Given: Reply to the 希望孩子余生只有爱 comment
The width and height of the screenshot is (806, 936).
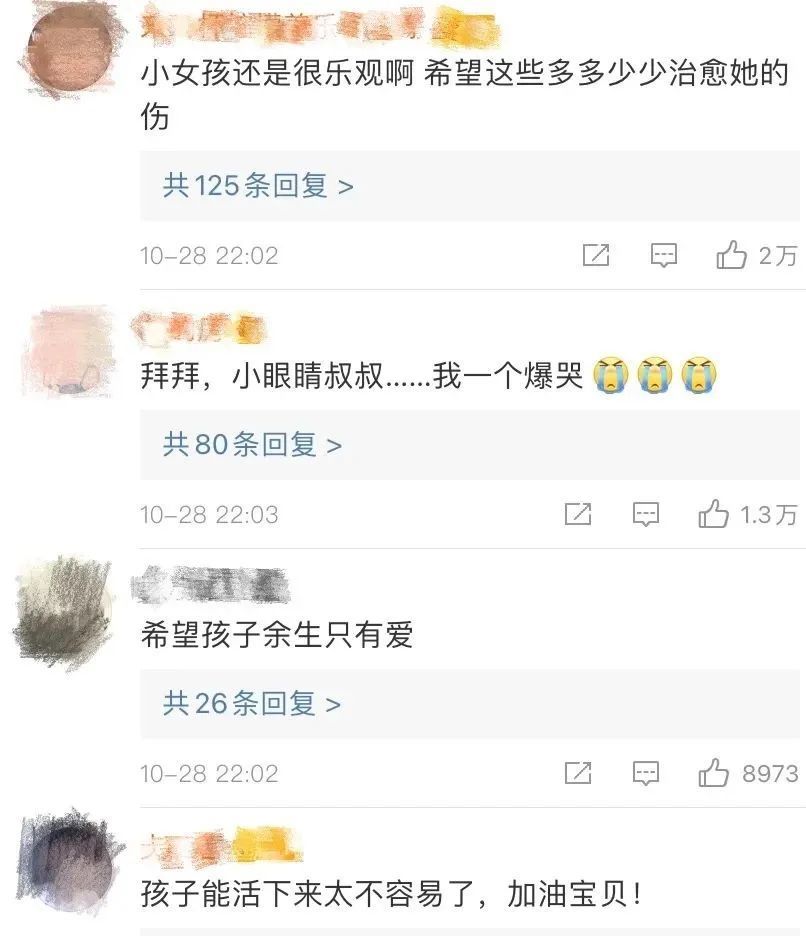Looking at the screenshot, I should pyautogui.click(x=646, y=774).
